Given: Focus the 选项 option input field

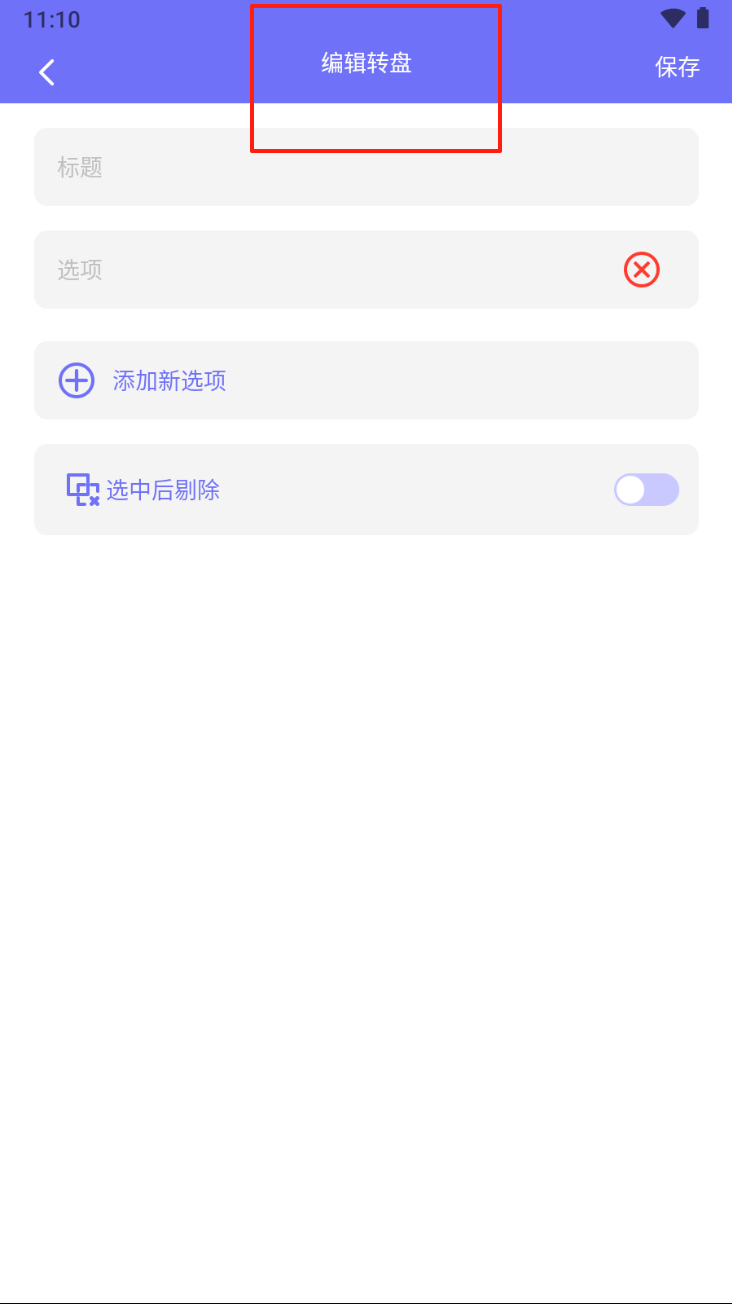Looking at the screenshot, I should coord(320,270).
